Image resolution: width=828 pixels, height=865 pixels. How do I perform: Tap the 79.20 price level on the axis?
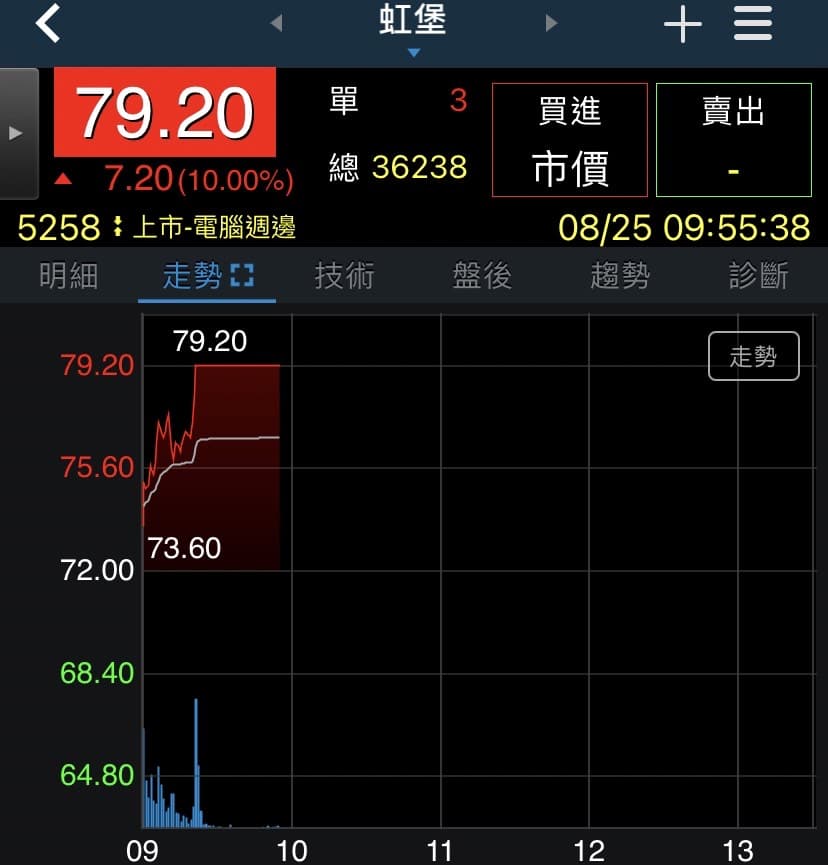(x=97, y=366)
